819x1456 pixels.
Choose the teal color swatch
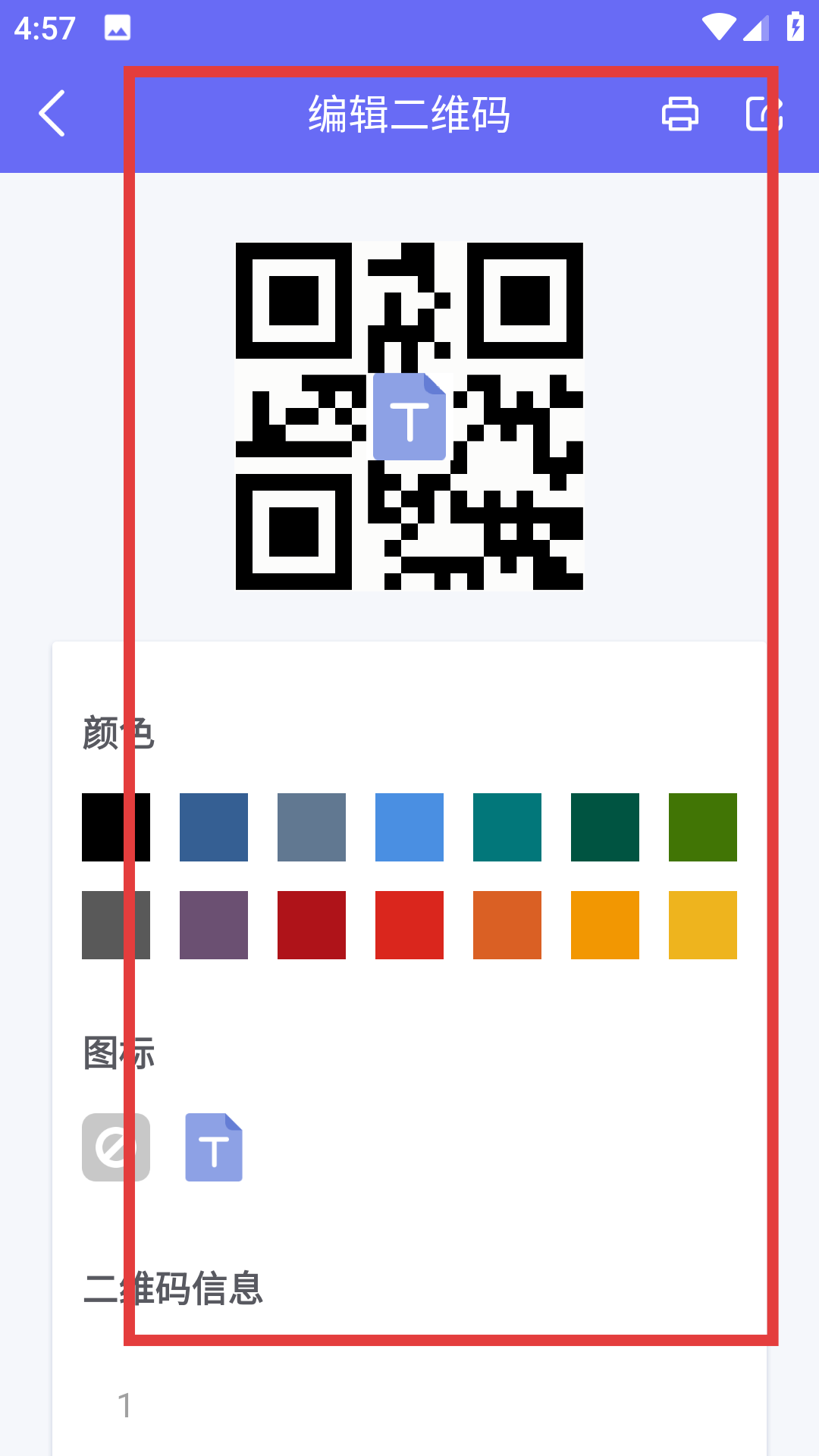click(507, 827)
